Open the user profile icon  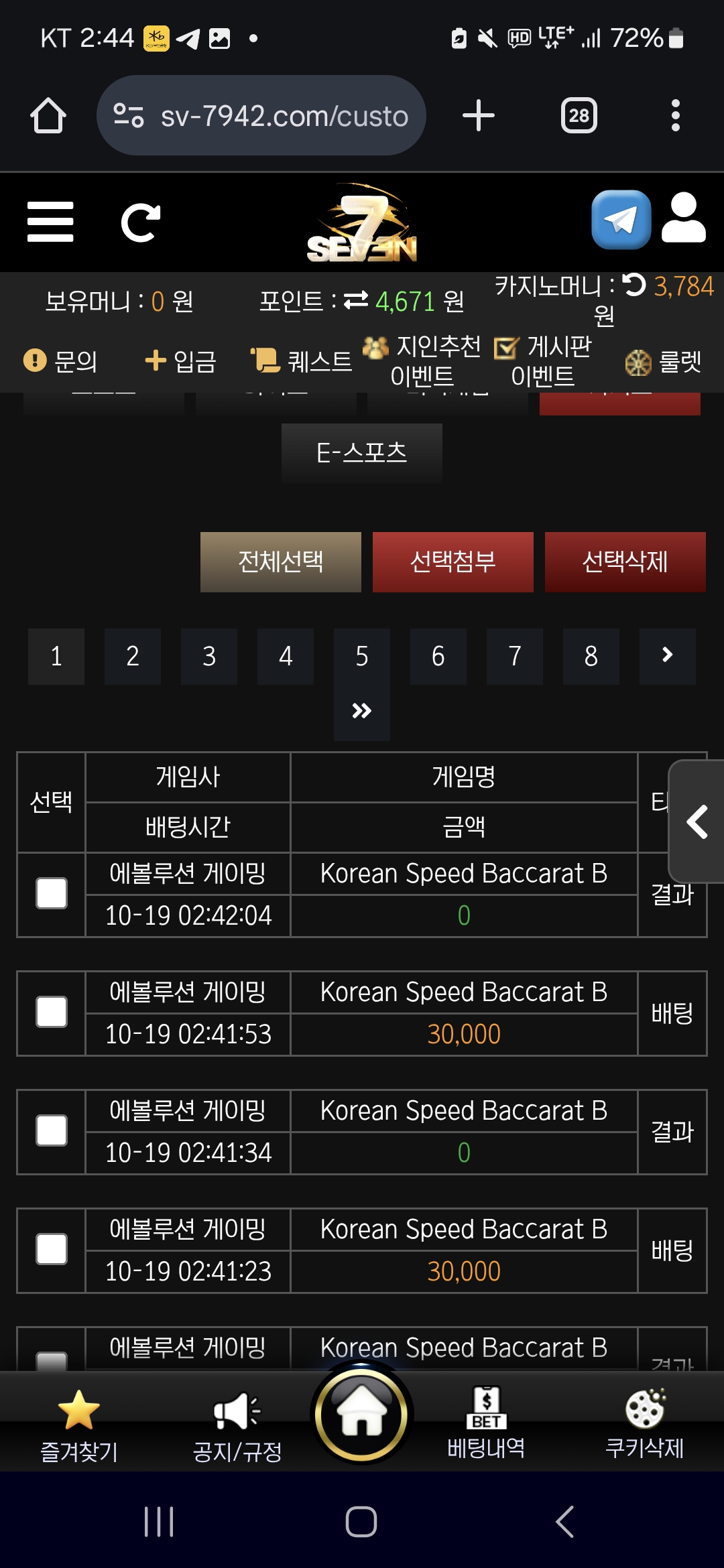click(x=683, y=218)
